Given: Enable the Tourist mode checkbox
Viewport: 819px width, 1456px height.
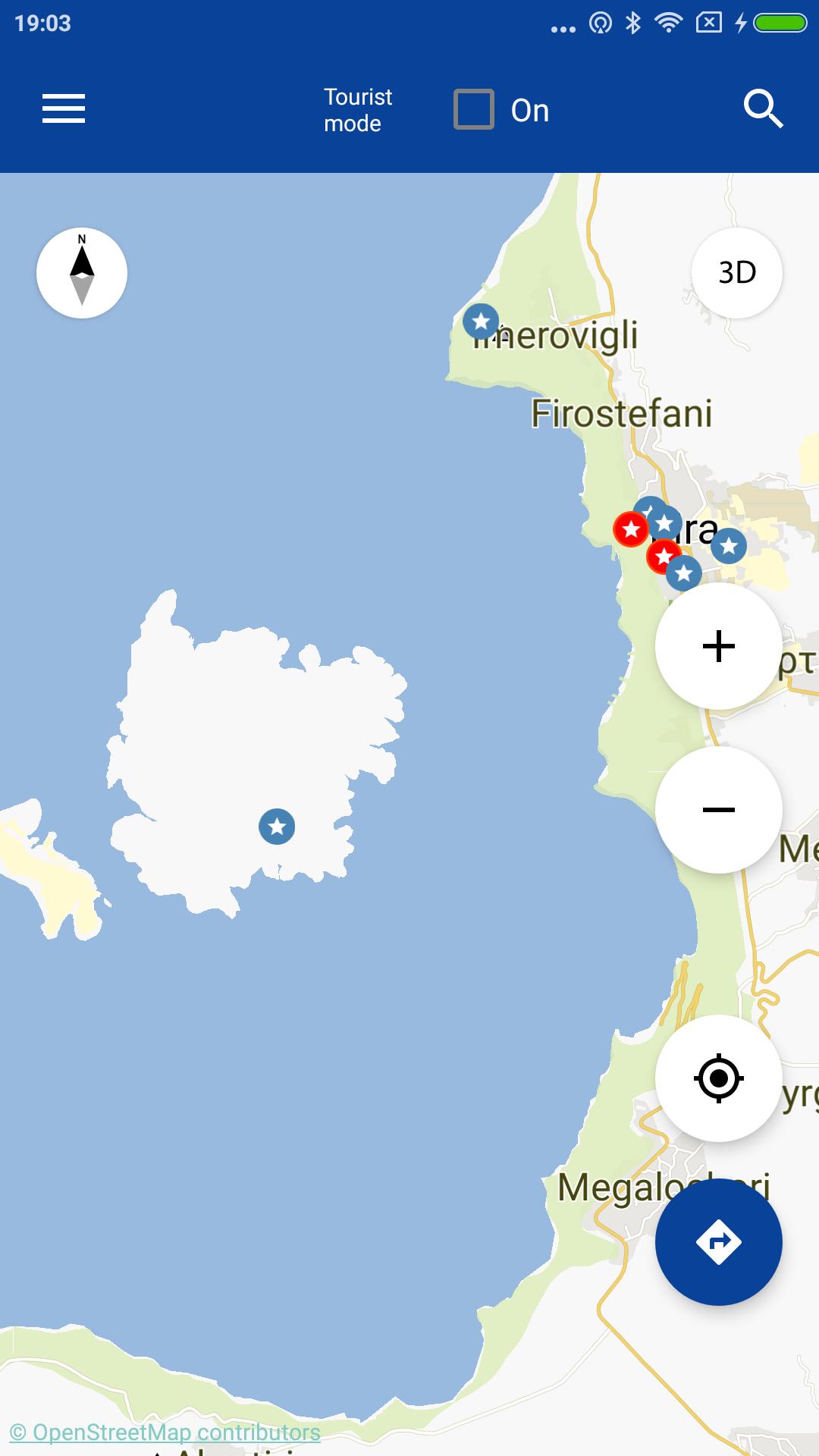Looking at the screenshot, I should (474, 110).
